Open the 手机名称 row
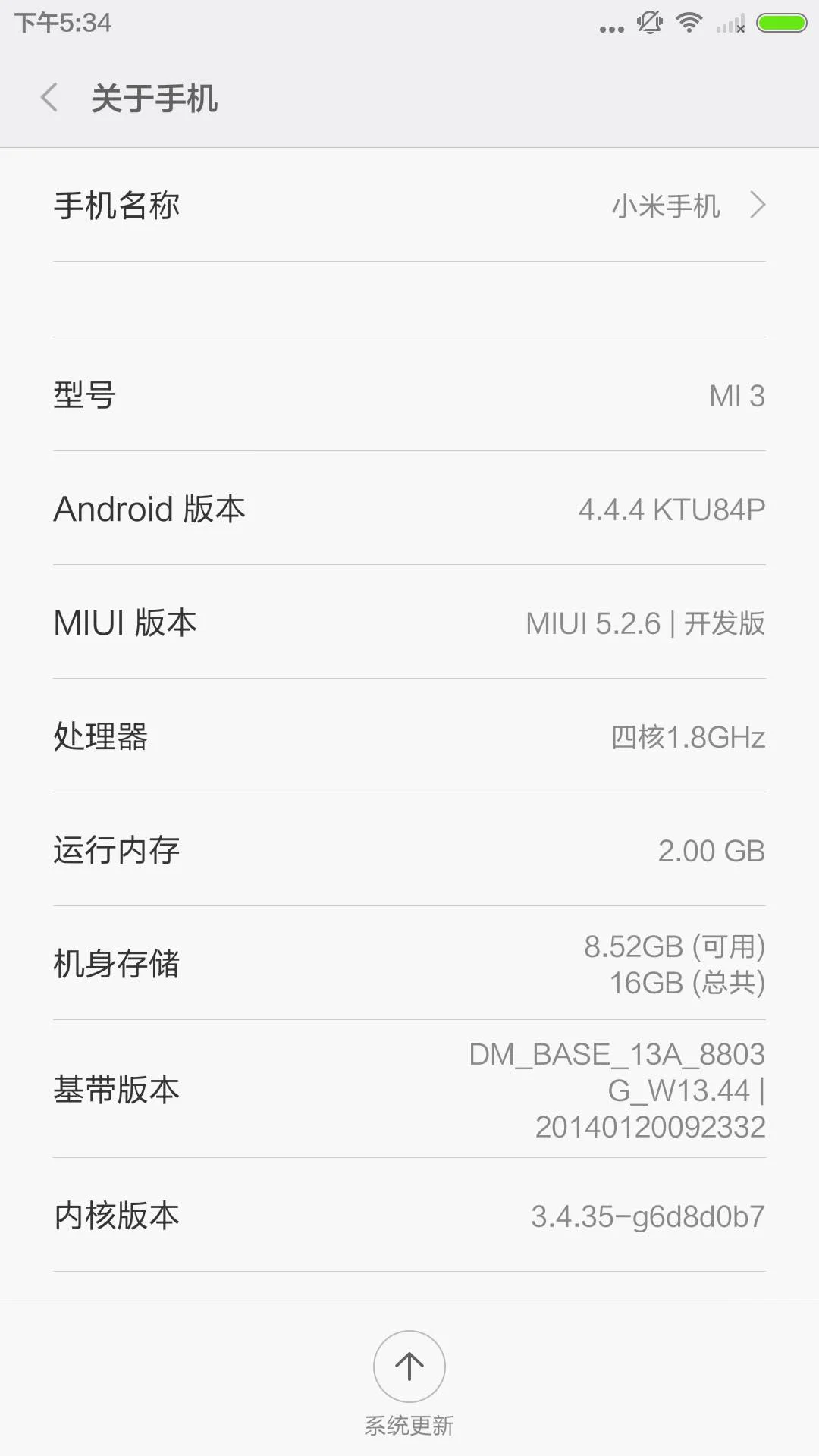Viewport: 819px width, 1456px height. point(409,205)
